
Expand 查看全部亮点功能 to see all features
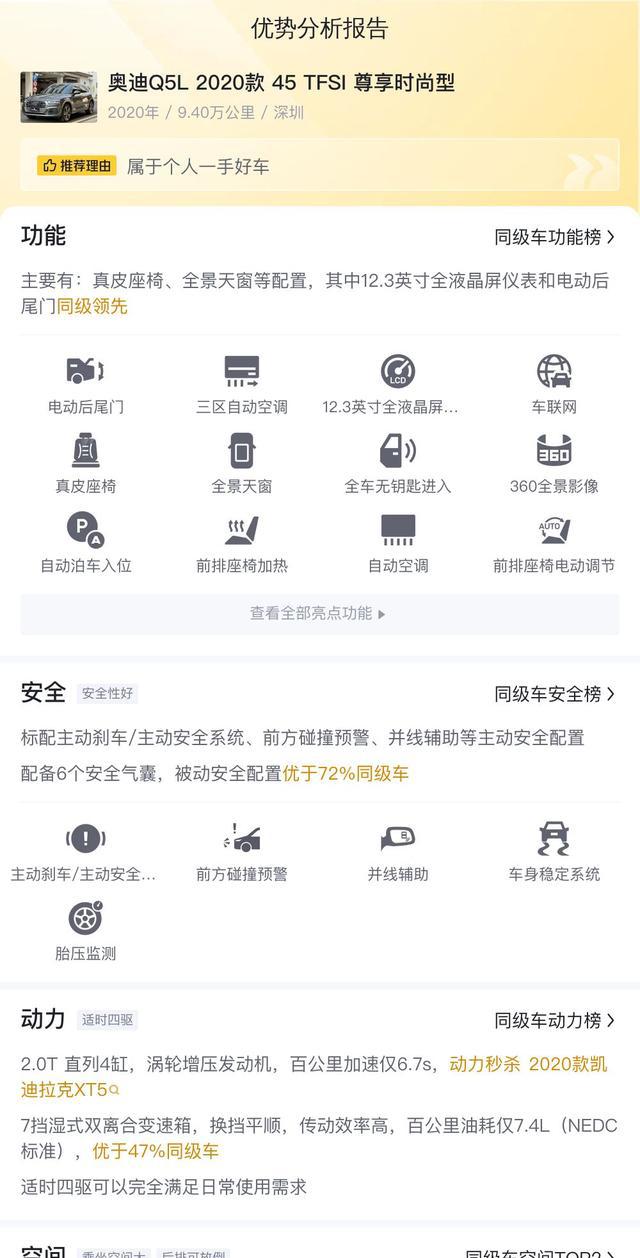tap(320, 614)
